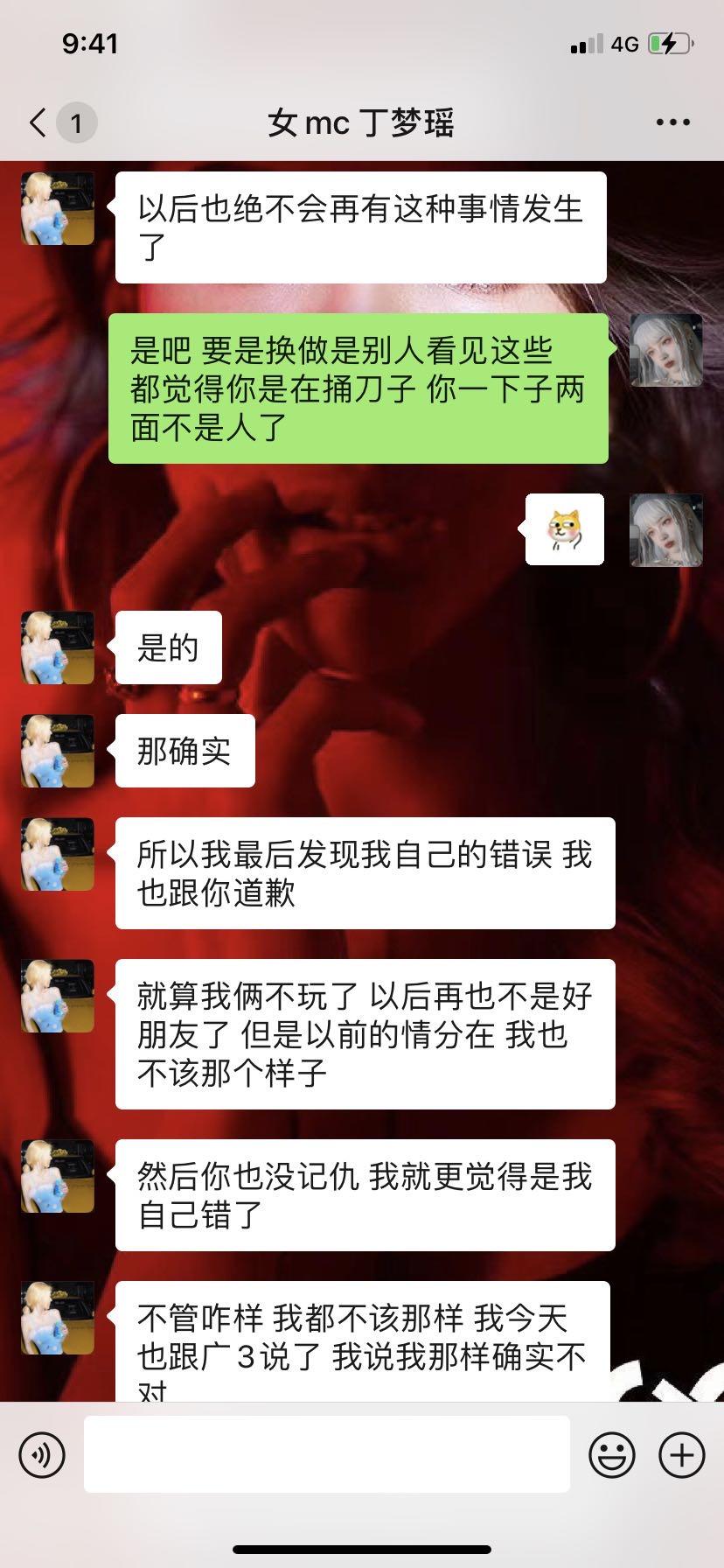Focus the message text field
Viewport: 724px width, 1568px height.
[x=326, y=1454]
